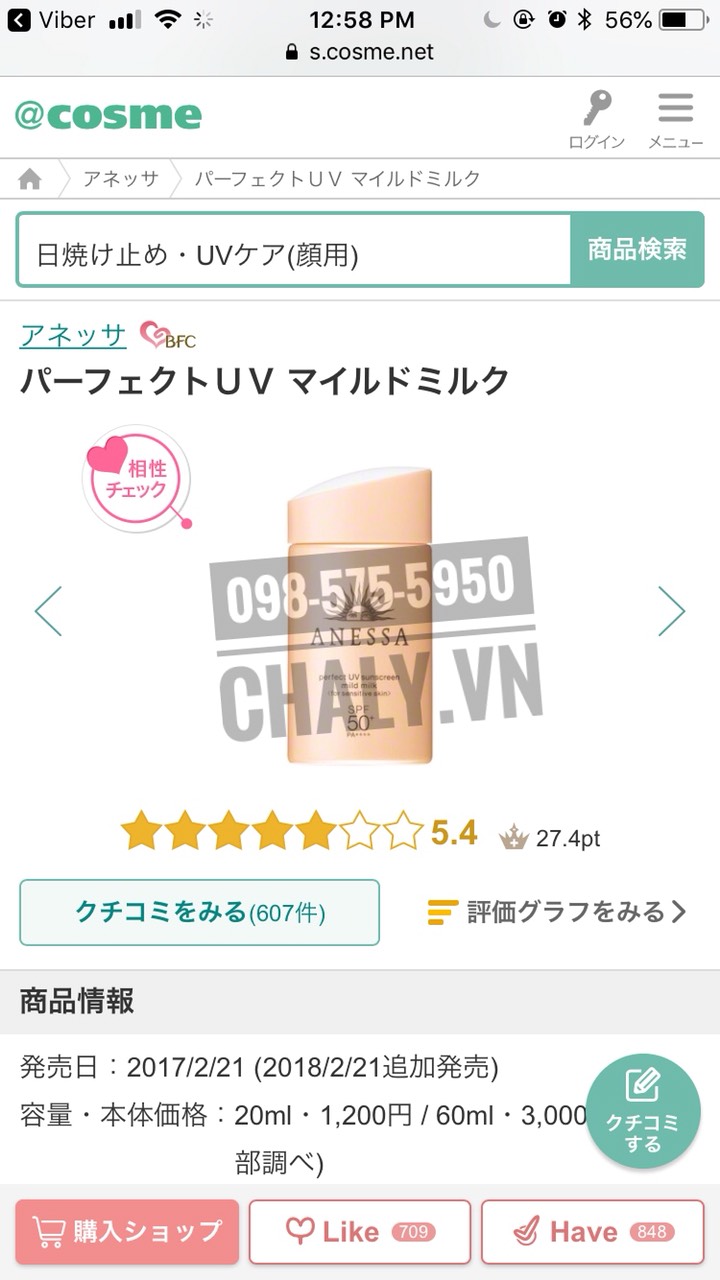The image size is (720, 1280).
Task: Show the next product image
Action: tap(672, 611)
